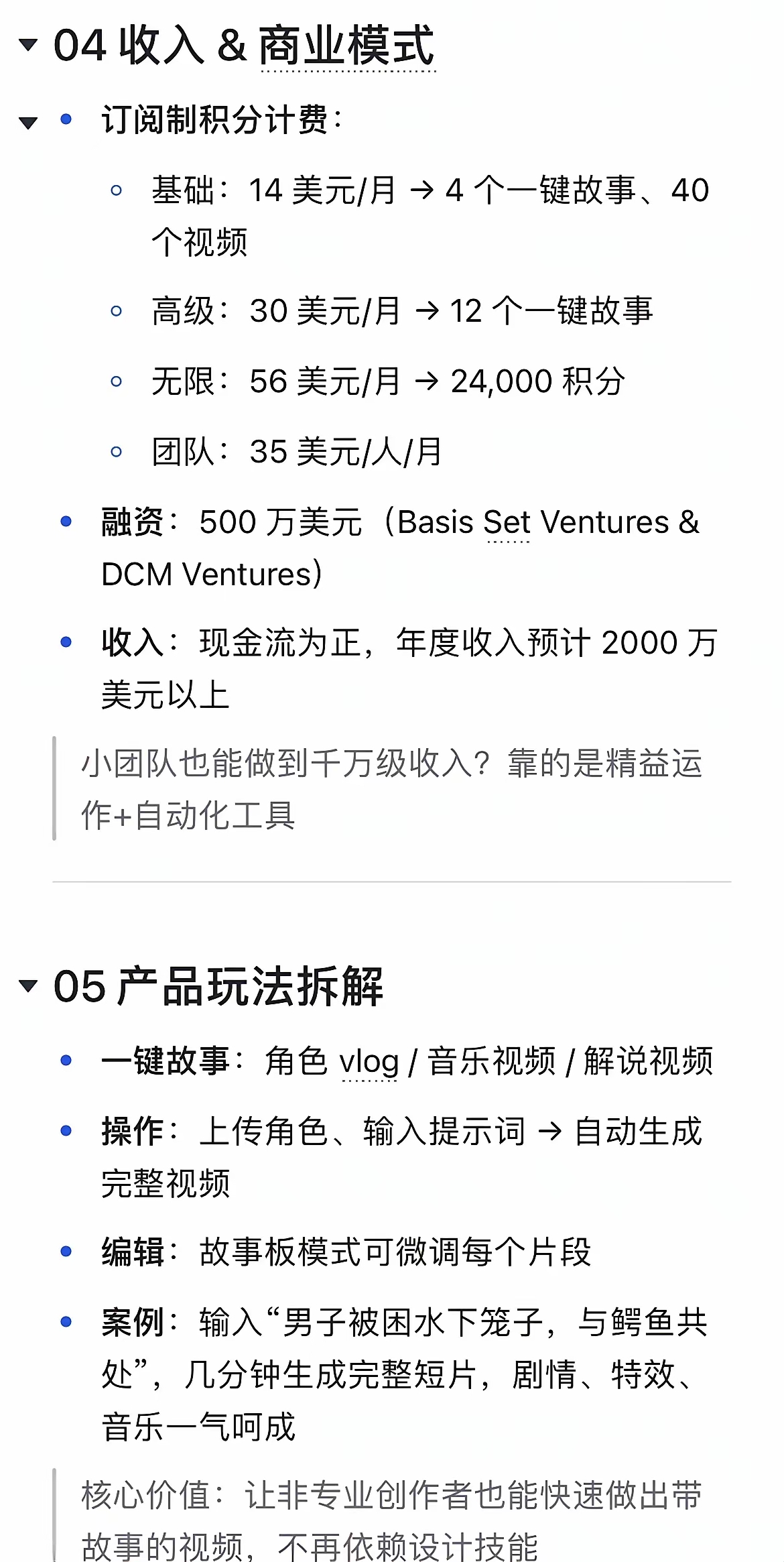Collapse the 05 产品玩法拆解 section
The width and height of the screenshot is (784, 1562).
pyautogui.click(x=28, y=986)
